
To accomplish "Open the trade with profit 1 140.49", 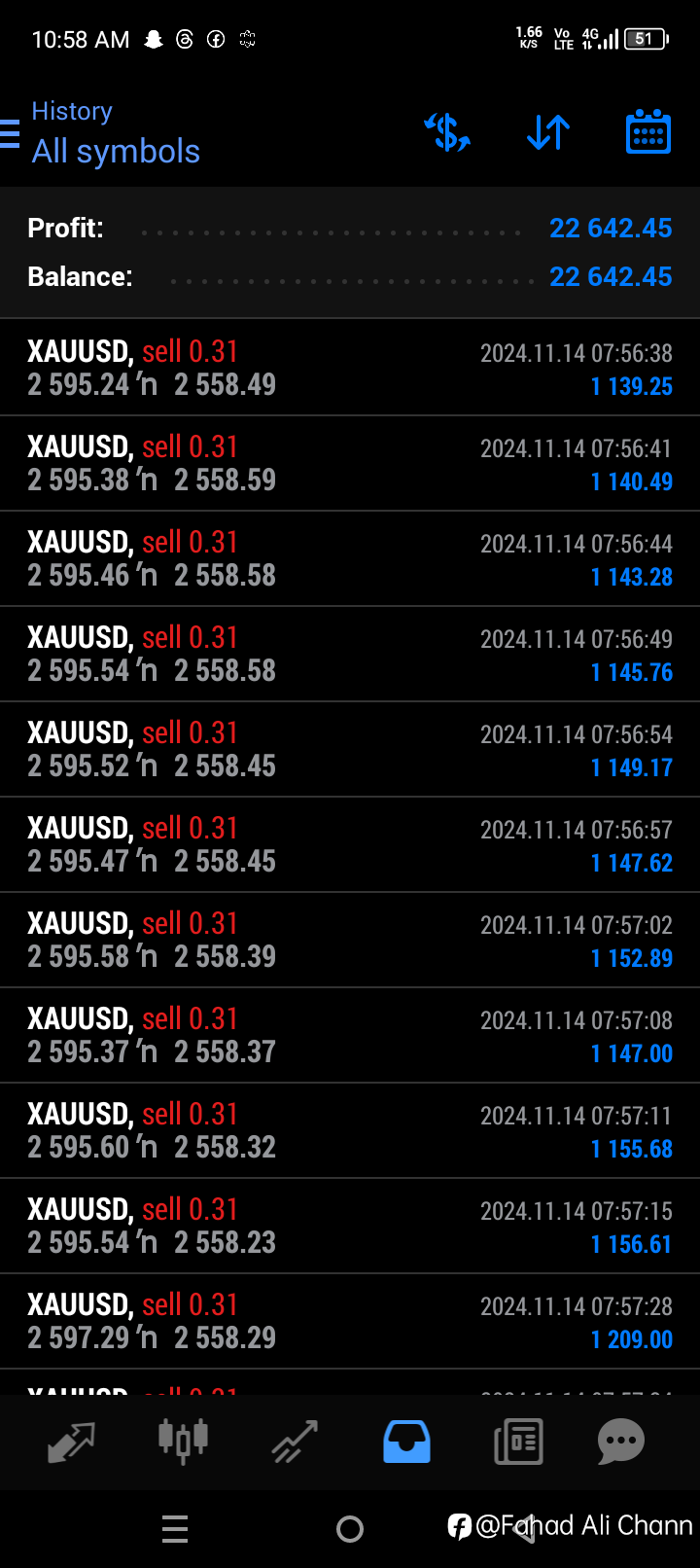I will (350, 463).
